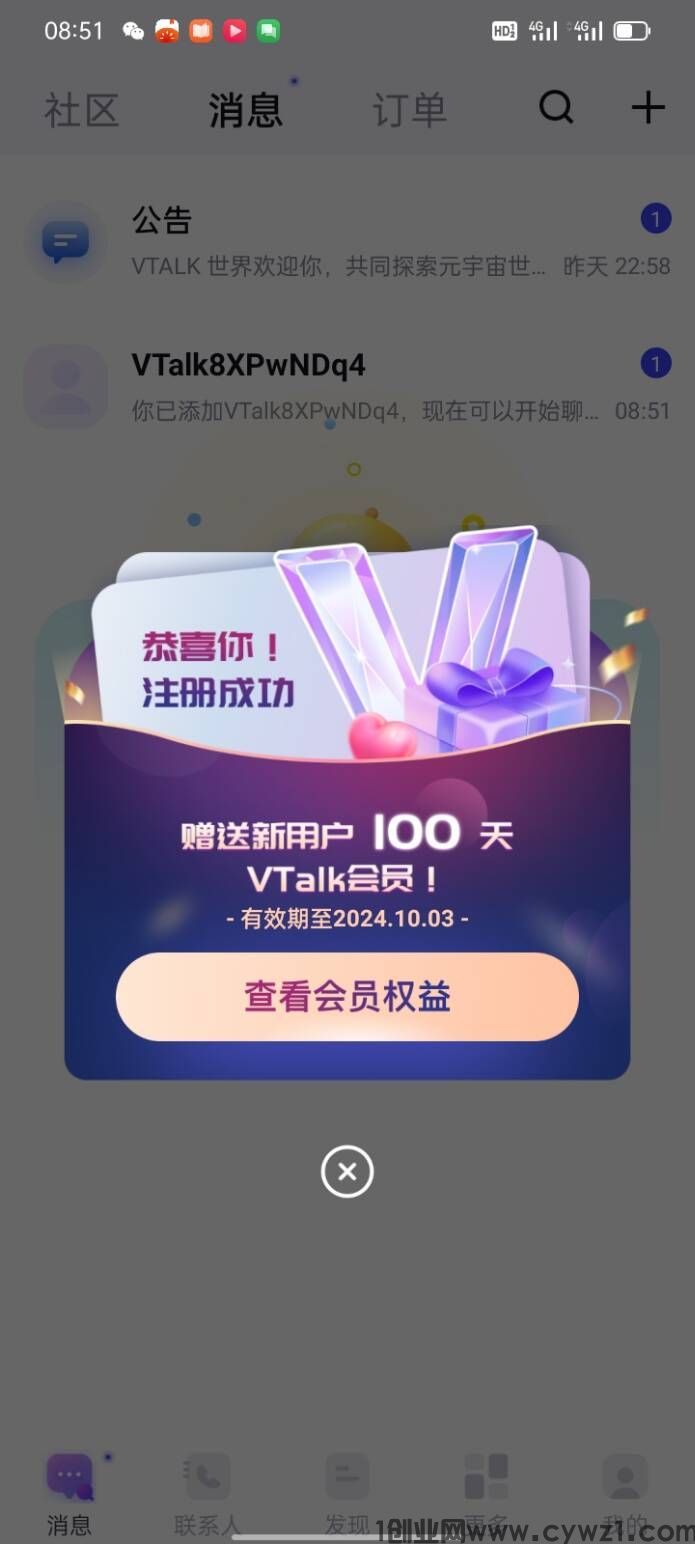Switch to the 社区 tab
This screenshot has height=1544, width=695.
(x=82, y=110)
